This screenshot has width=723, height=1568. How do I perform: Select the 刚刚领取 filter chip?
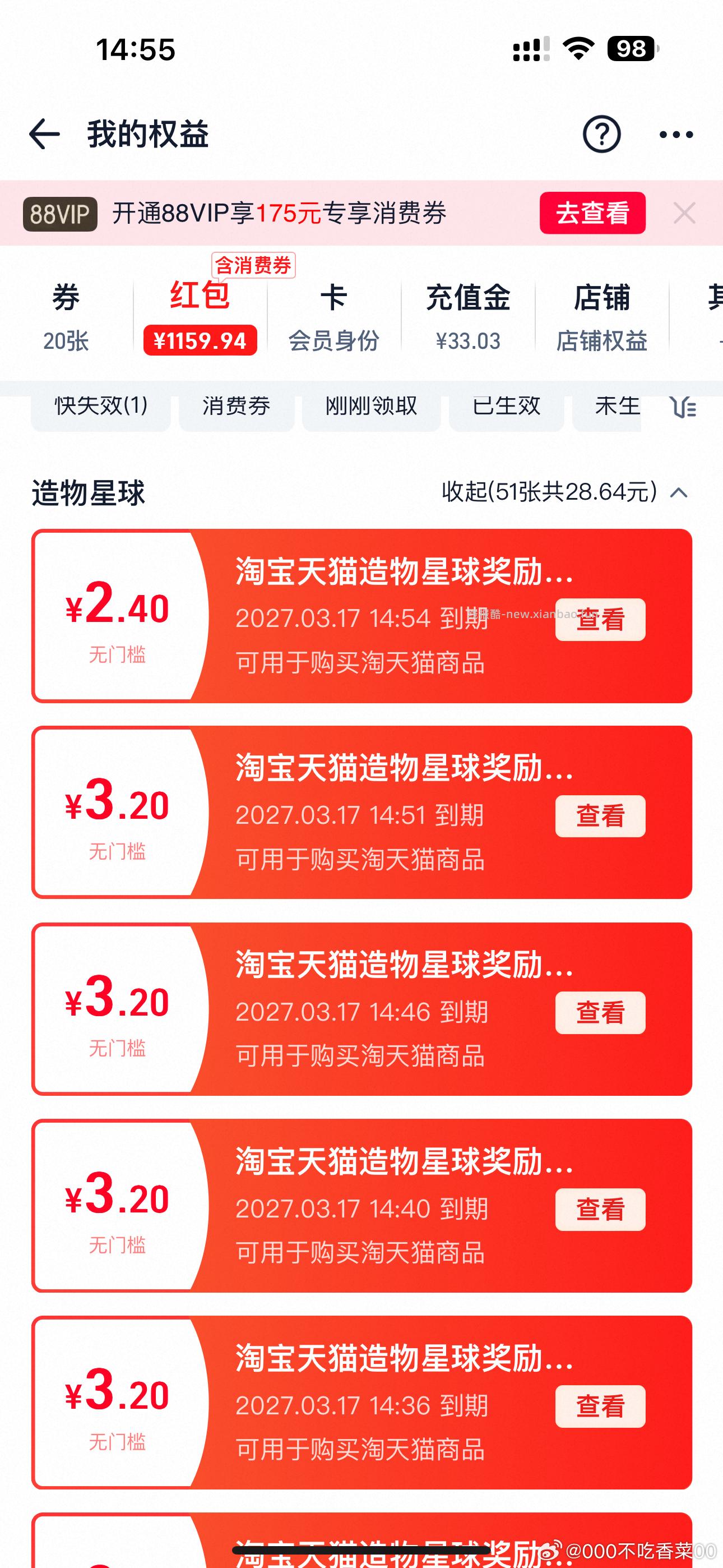pos(371,407)
